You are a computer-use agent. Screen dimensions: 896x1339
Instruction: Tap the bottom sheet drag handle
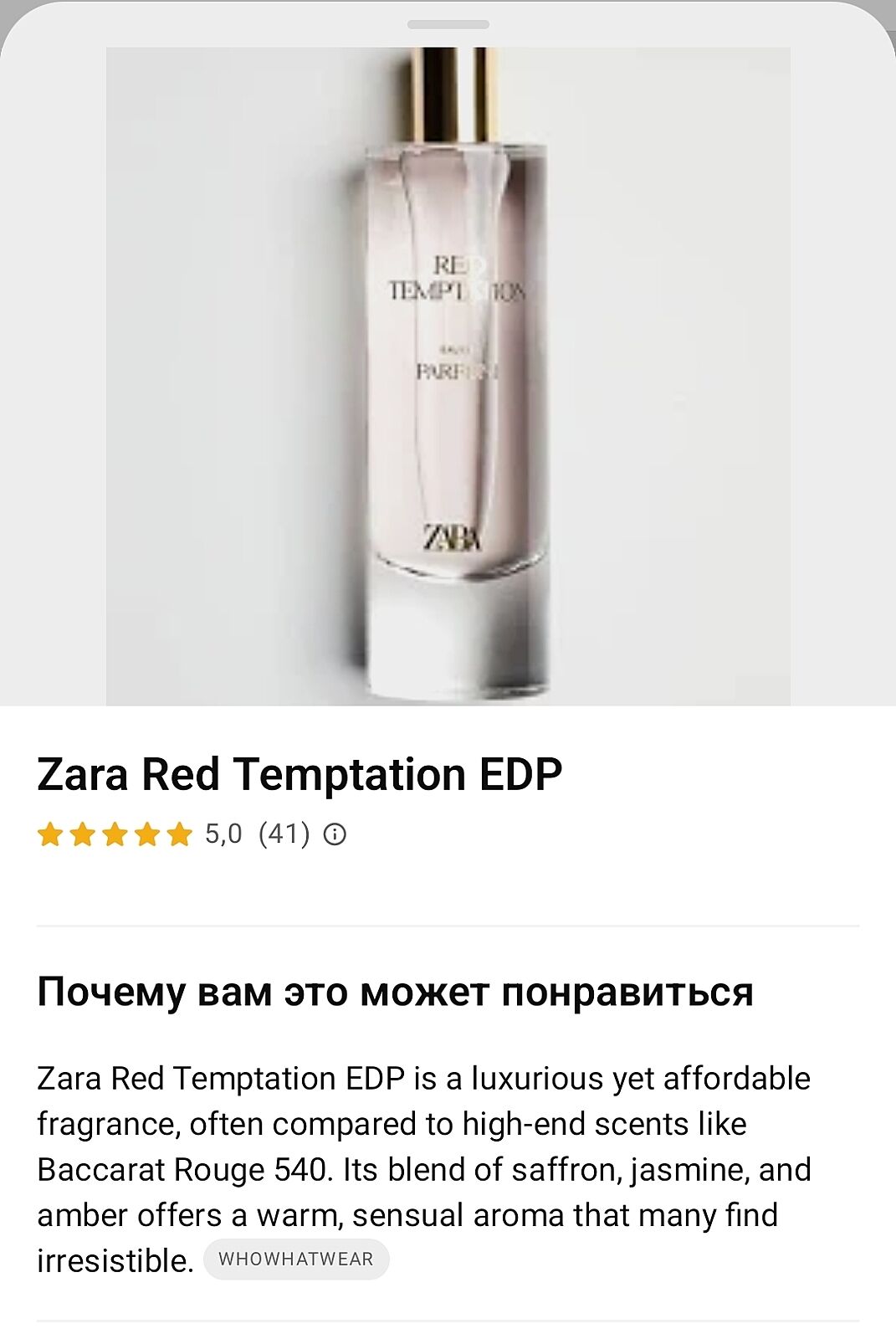coord(448,24)
